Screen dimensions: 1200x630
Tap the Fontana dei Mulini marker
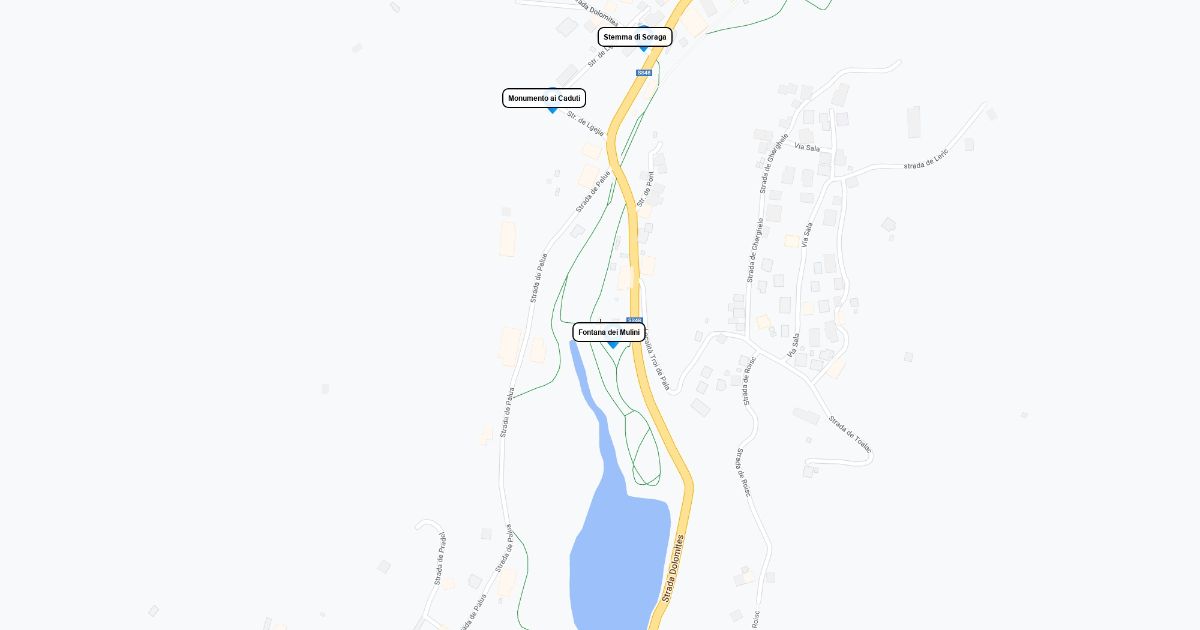tap(609, 332)
